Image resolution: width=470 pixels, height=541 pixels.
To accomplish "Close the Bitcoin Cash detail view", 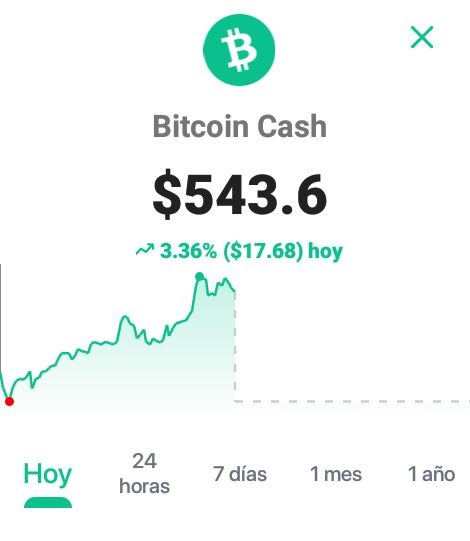I will point(422,37).
